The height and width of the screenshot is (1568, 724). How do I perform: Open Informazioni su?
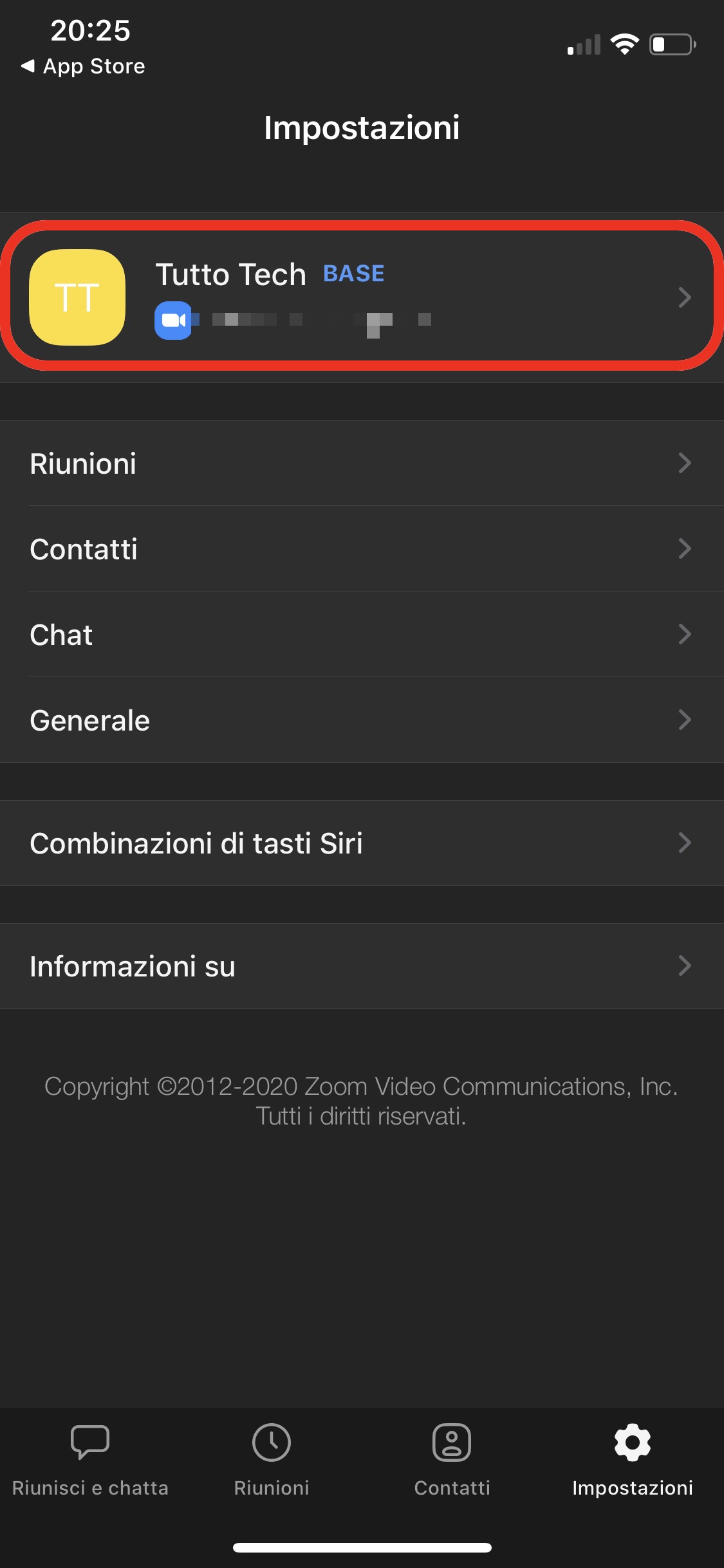(362, 966)
